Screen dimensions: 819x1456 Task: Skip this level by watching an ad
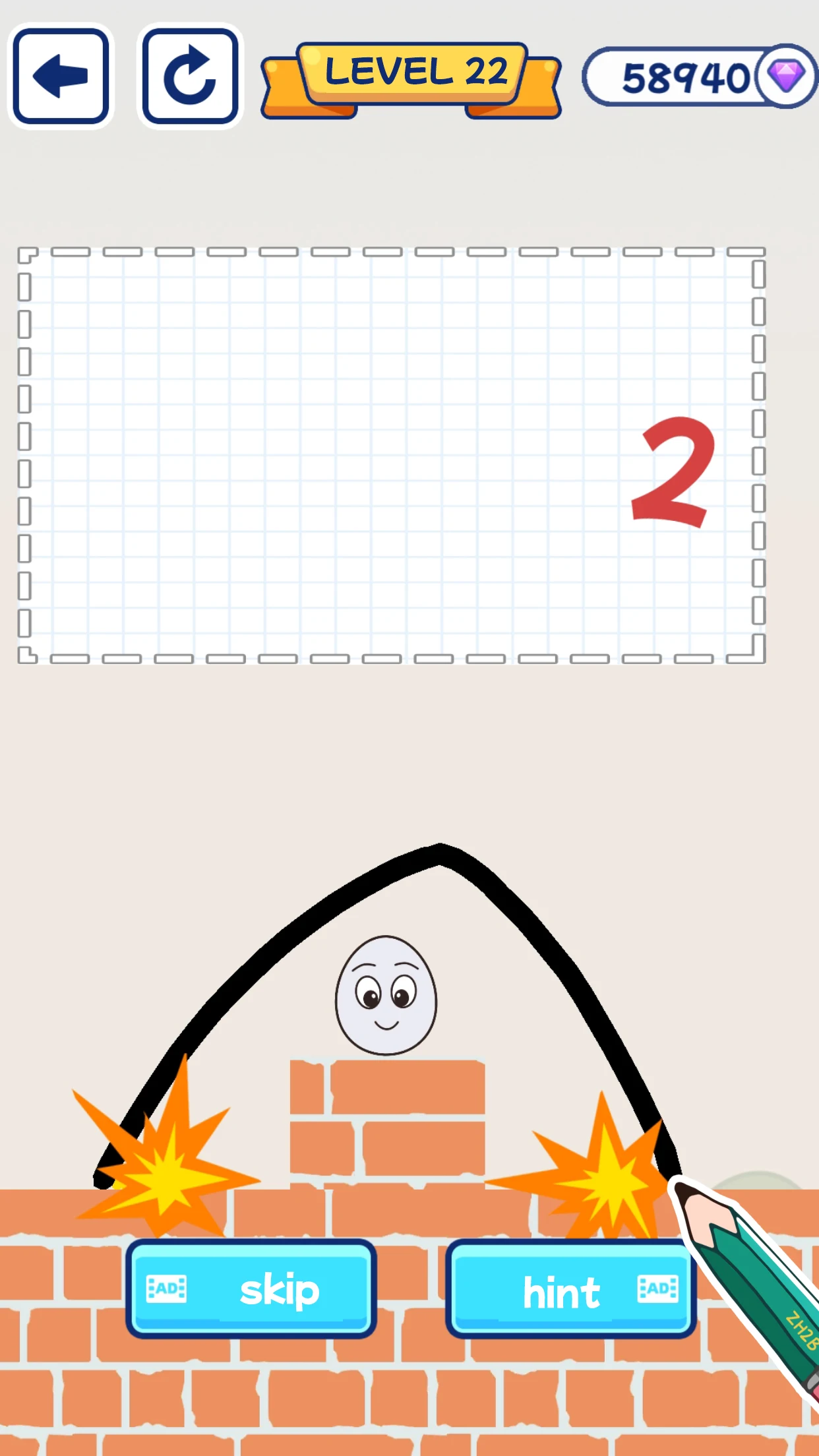click(251, 1289)
